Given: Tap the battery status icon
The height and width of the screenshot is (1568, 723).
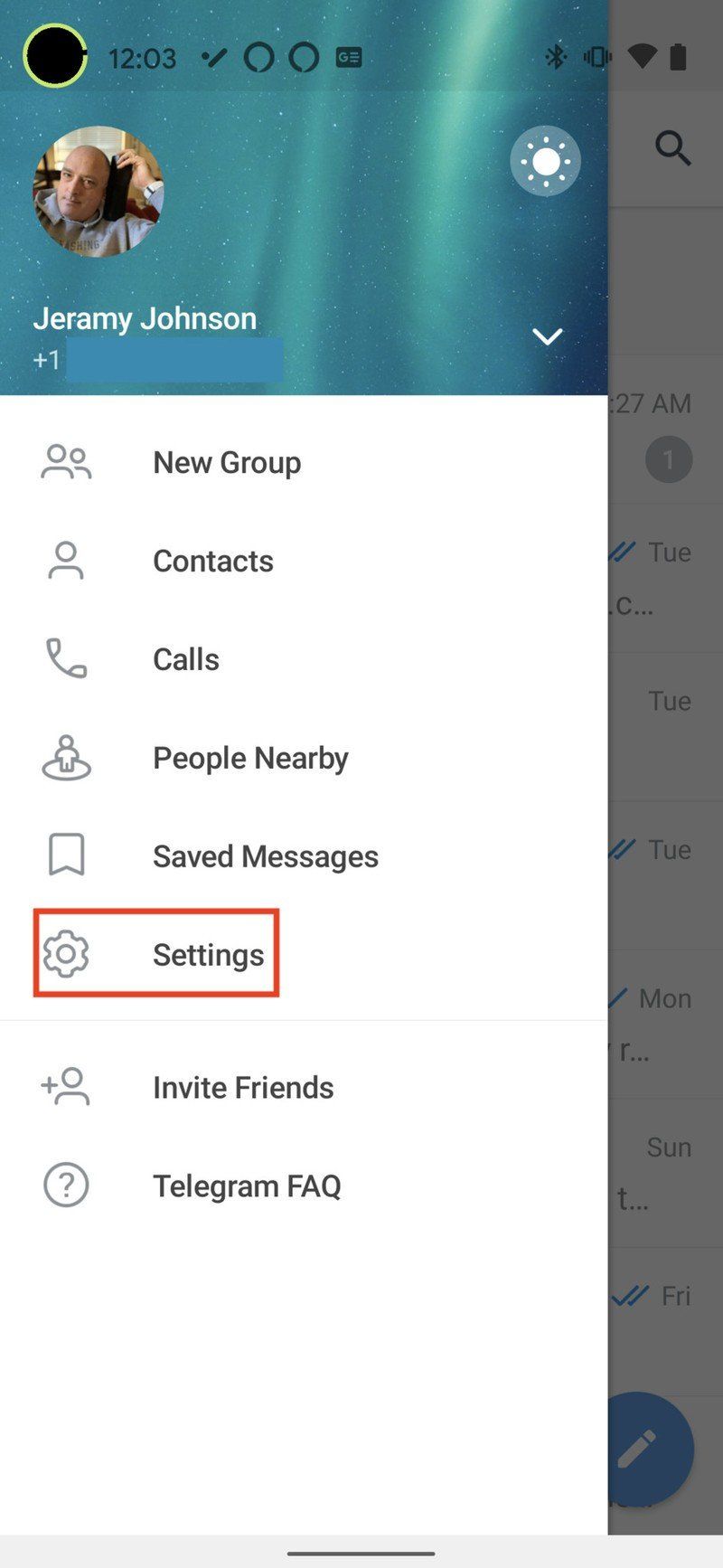Looking at the screenshot, I should pyautogui.click(x=680, y=57).
